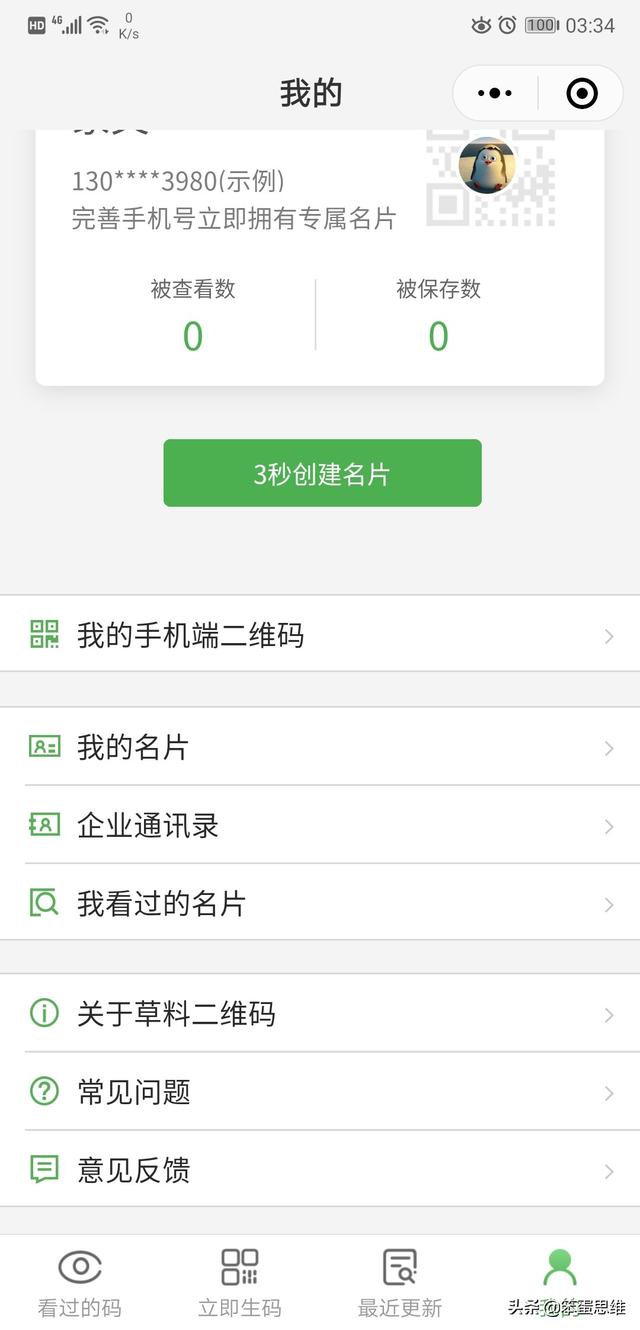Close the mini program with the circle icon
Viewport: 640px width, 1330px height.
pyautogui.click(x=581, y=93)
